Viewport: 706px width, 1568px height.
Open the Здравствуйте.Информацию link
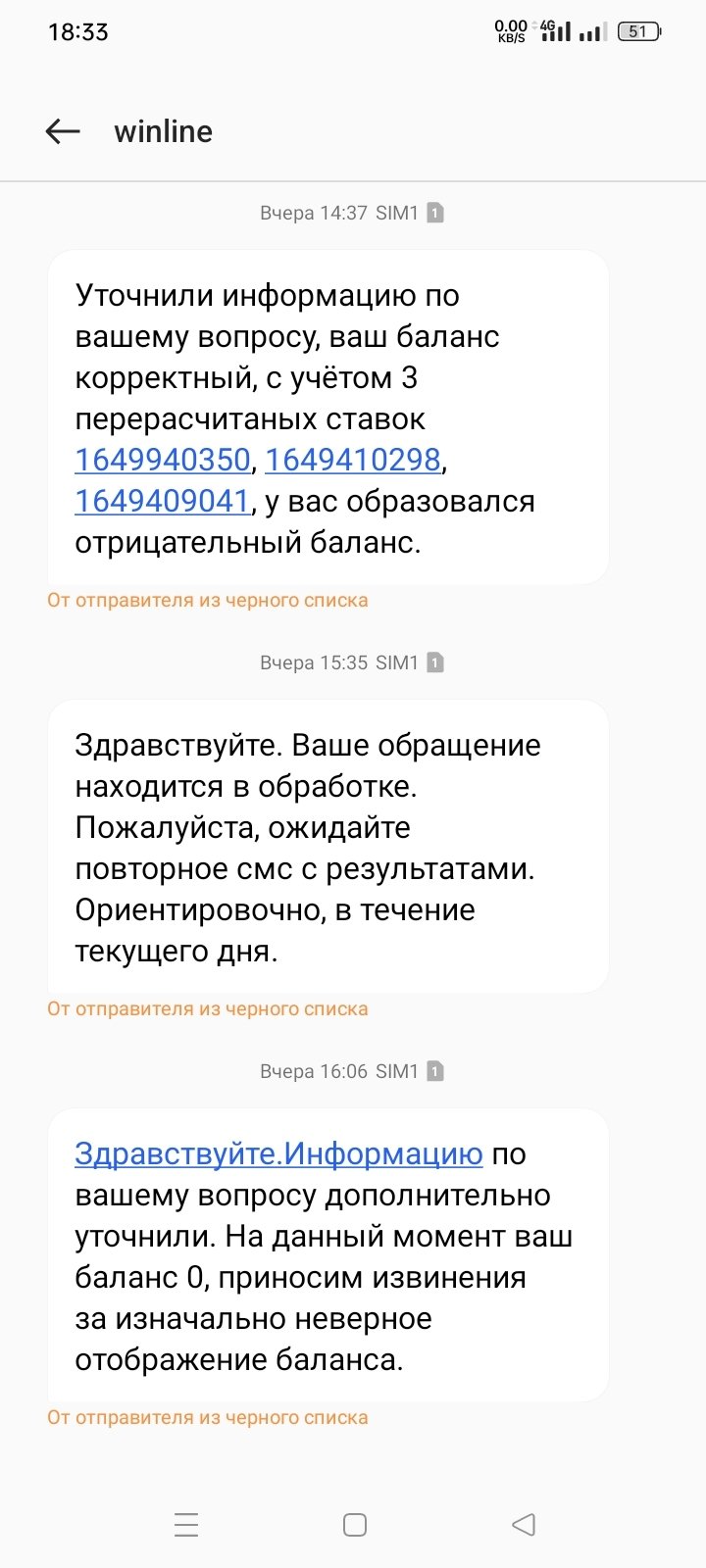click(x=278, y=1153)
